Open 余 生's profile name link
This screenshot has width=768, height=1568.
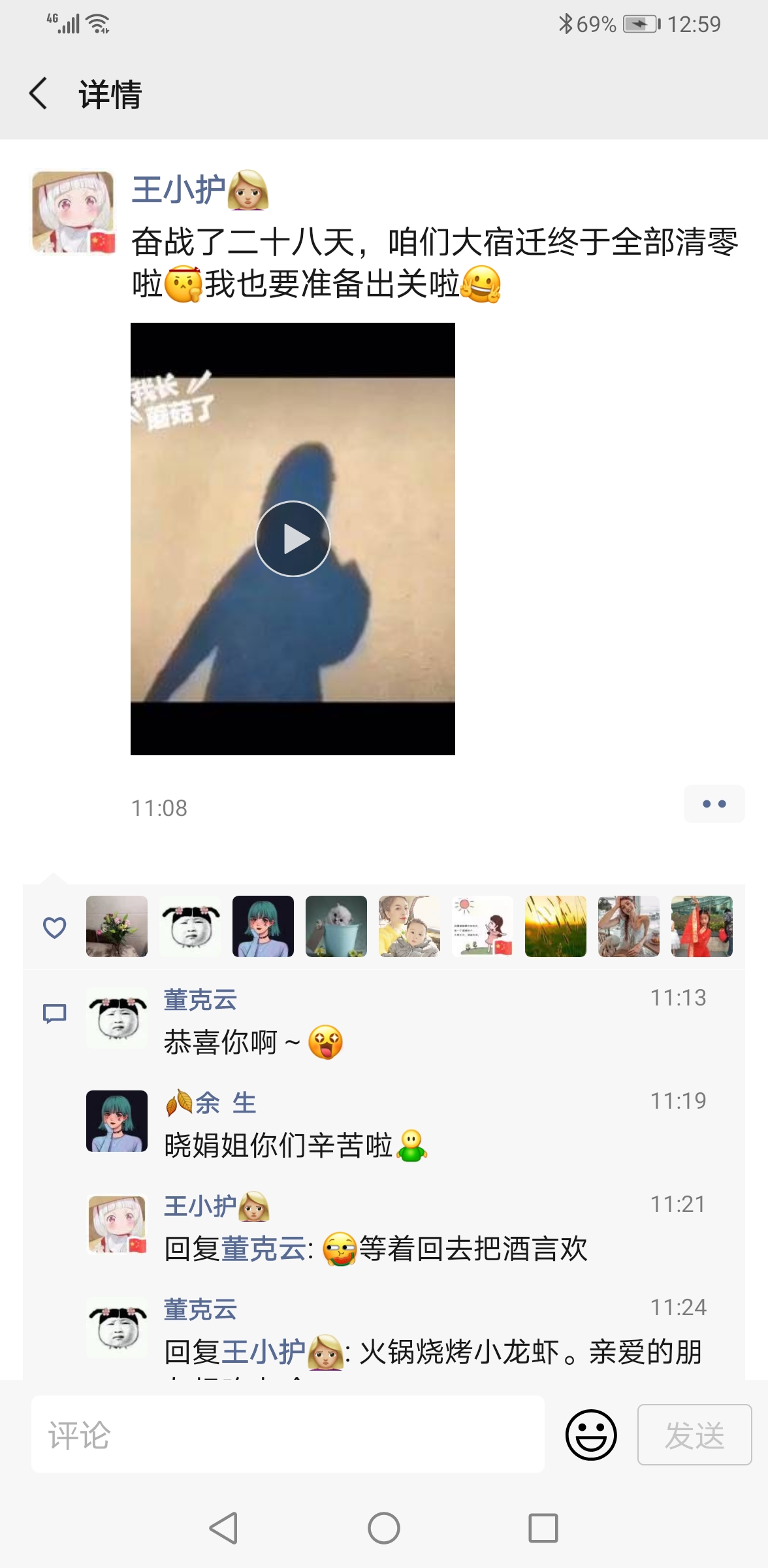tap(225, 1103)
